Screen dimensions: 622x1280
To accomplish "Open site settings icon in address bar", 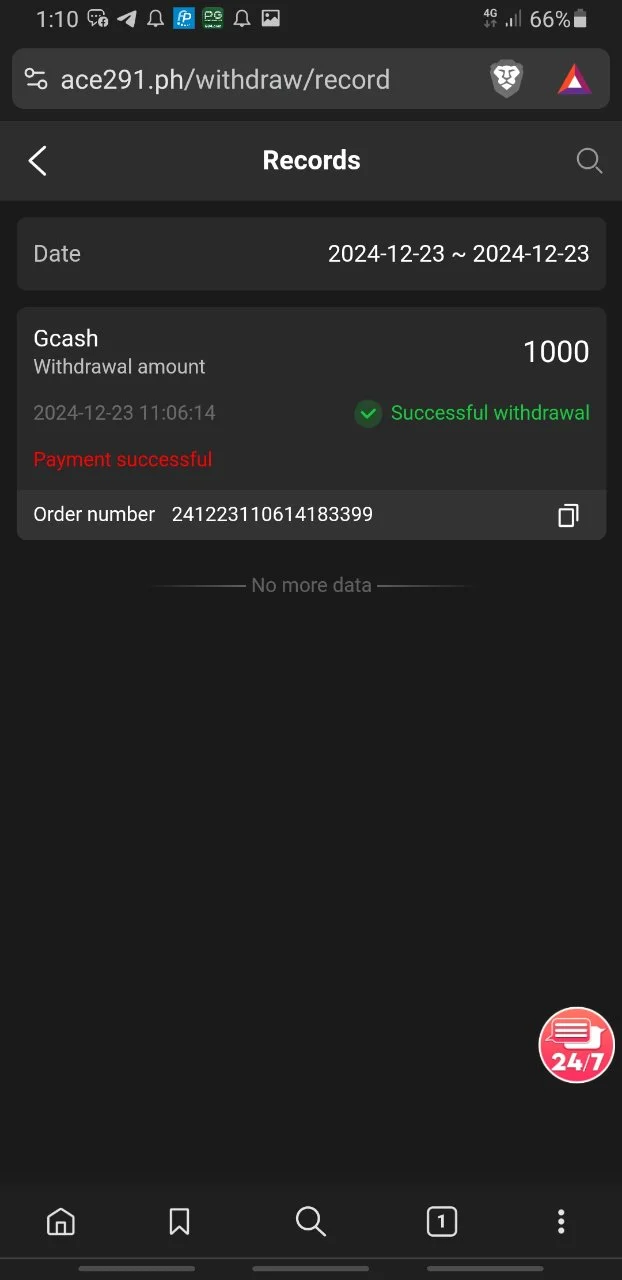I will 36,80.
